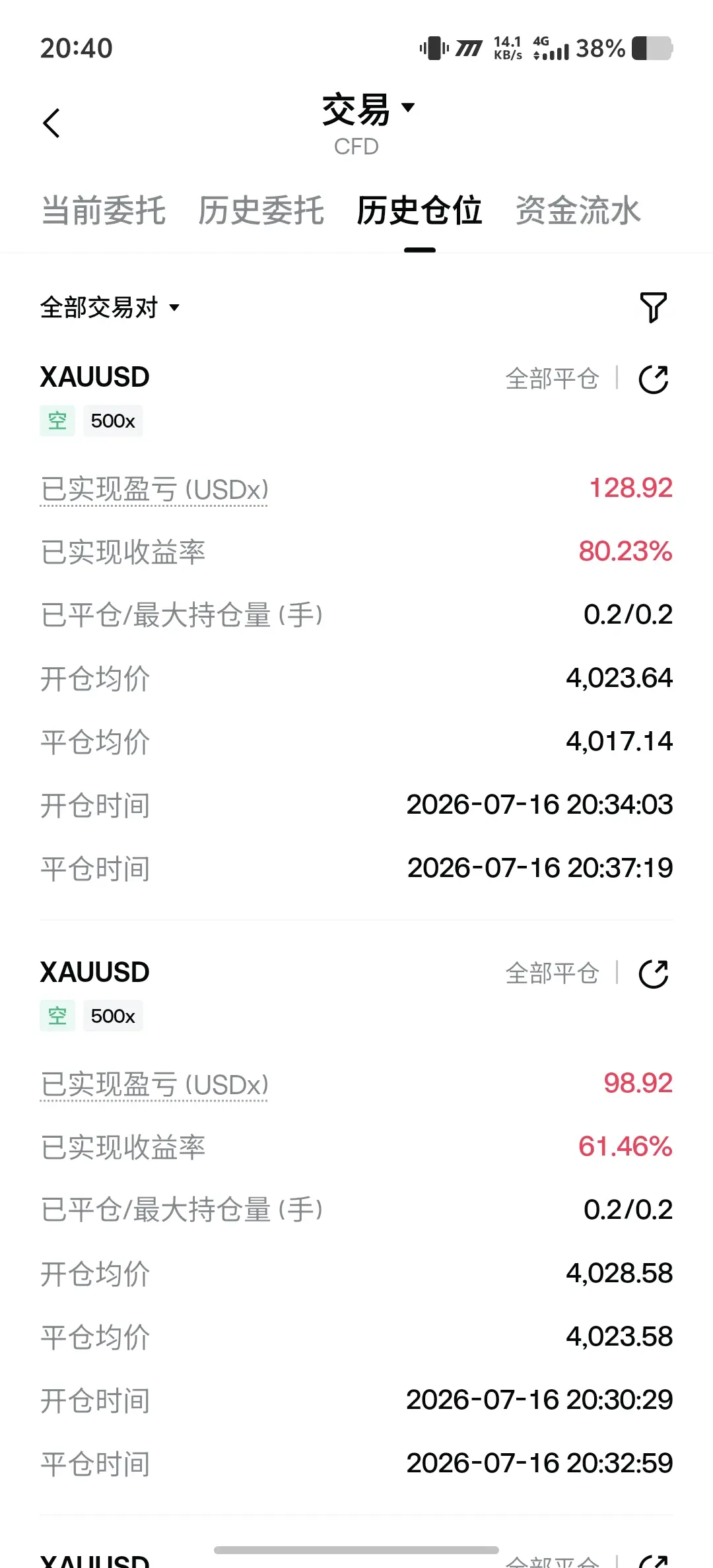Share the XAUUSD position with 98.92 profit
This screenshot has width=713, height=1568.
pos(654,974)
